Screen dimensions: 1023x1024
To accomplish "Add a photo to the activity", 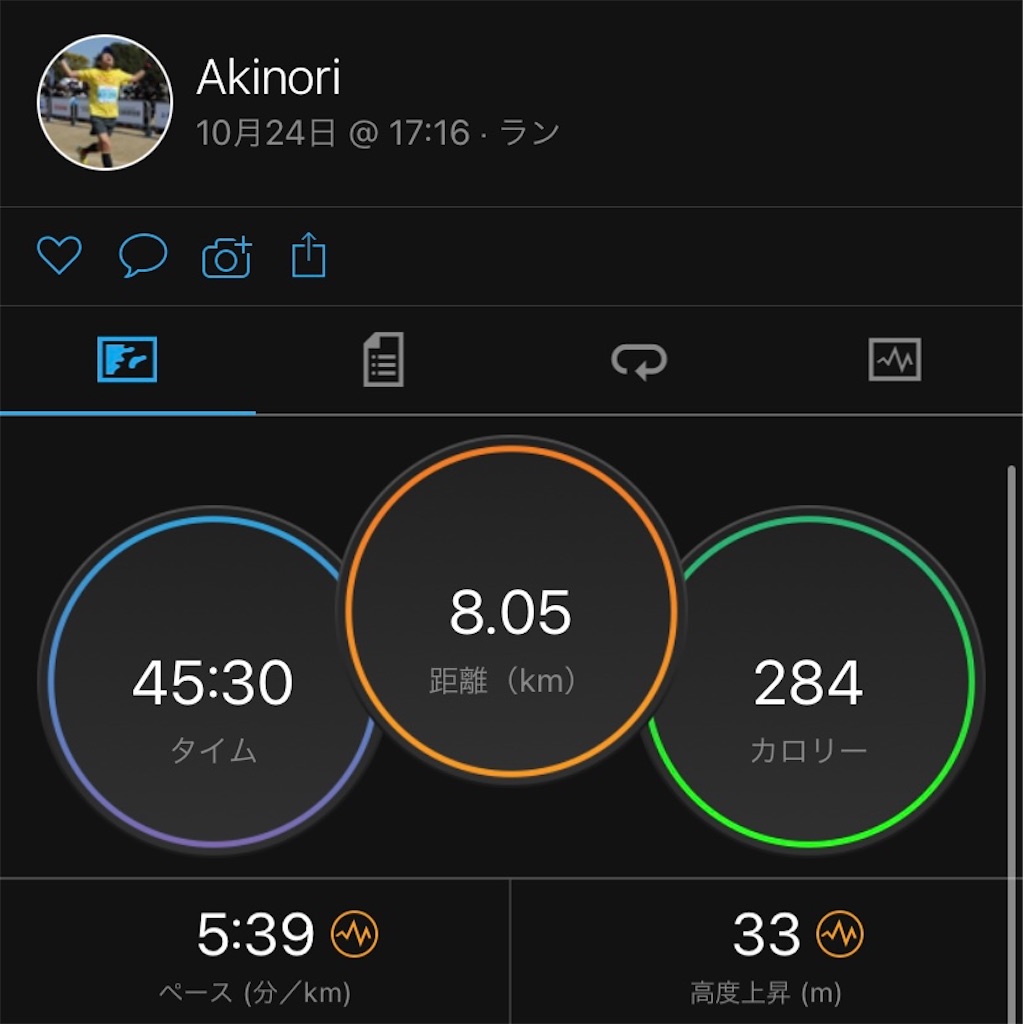I will click(227, 258).
